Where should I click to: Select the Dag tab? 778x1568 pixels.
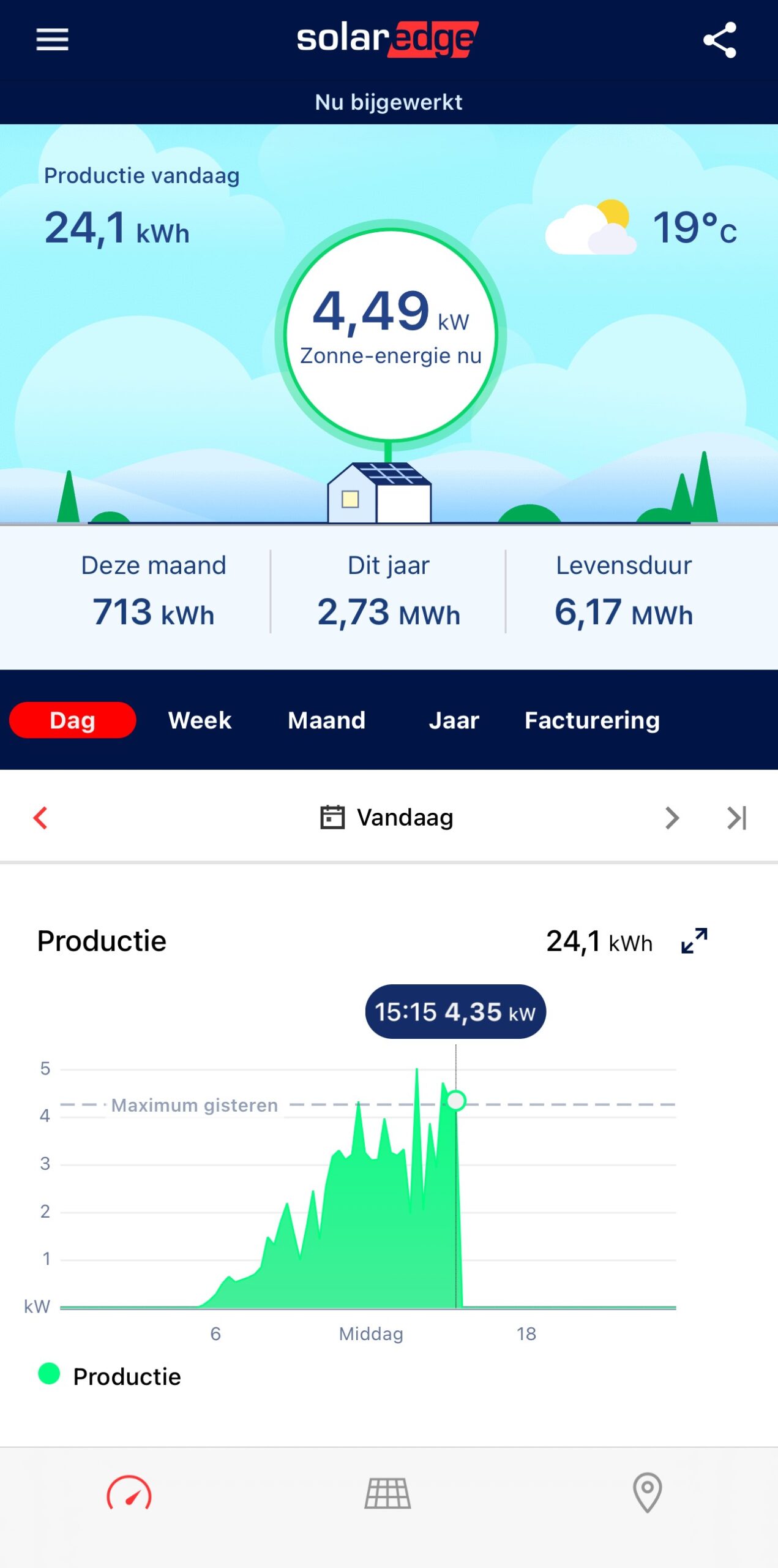[72, 720]
